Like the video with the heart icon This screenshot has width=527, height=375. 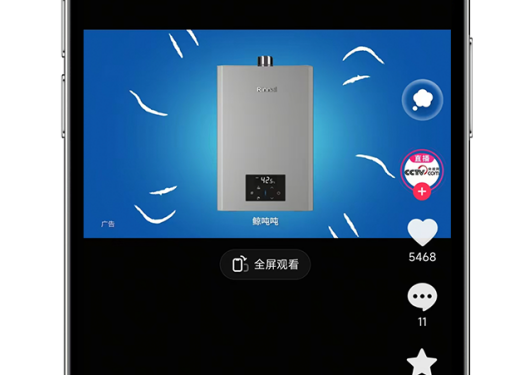tap(422, 232)
